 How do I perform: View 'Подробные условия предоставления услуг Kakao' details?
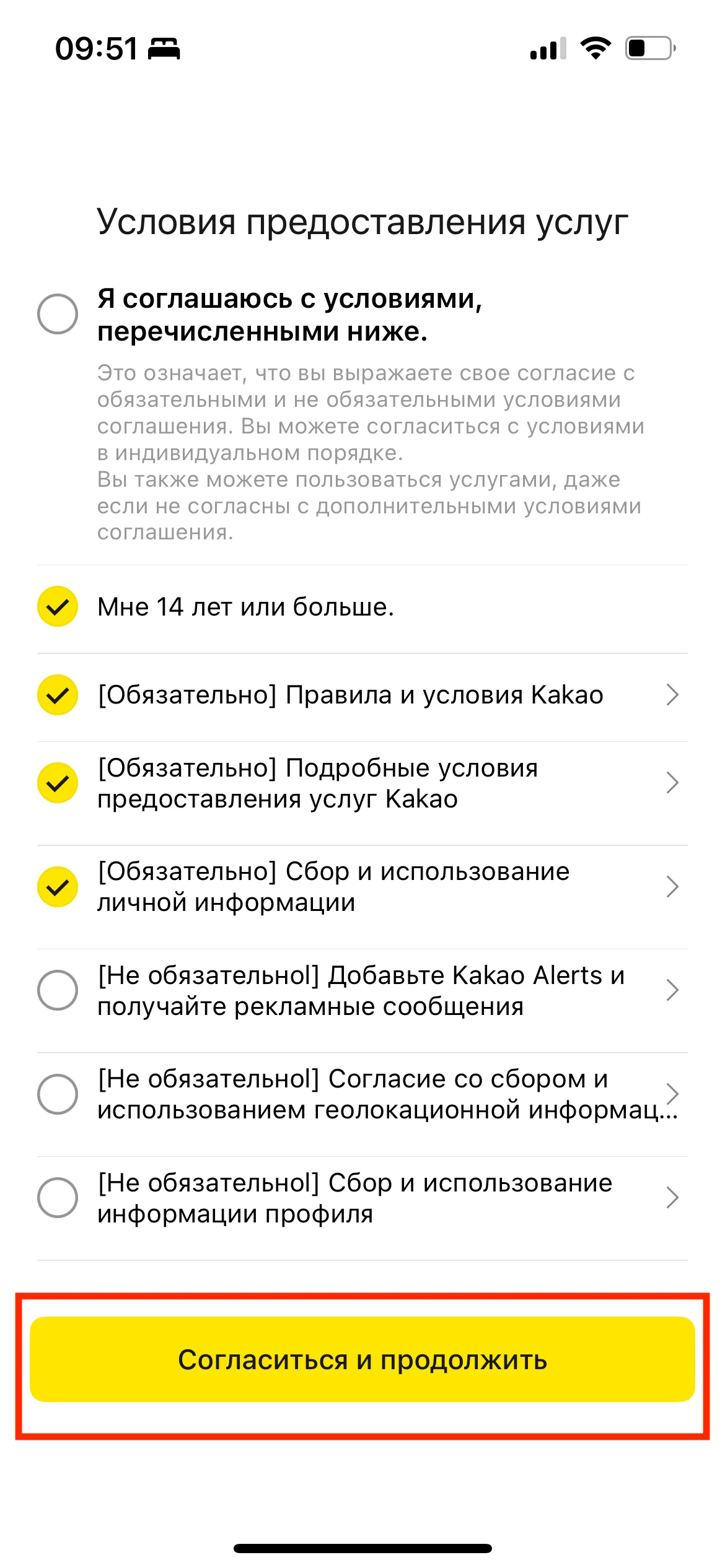coord(672,783)
